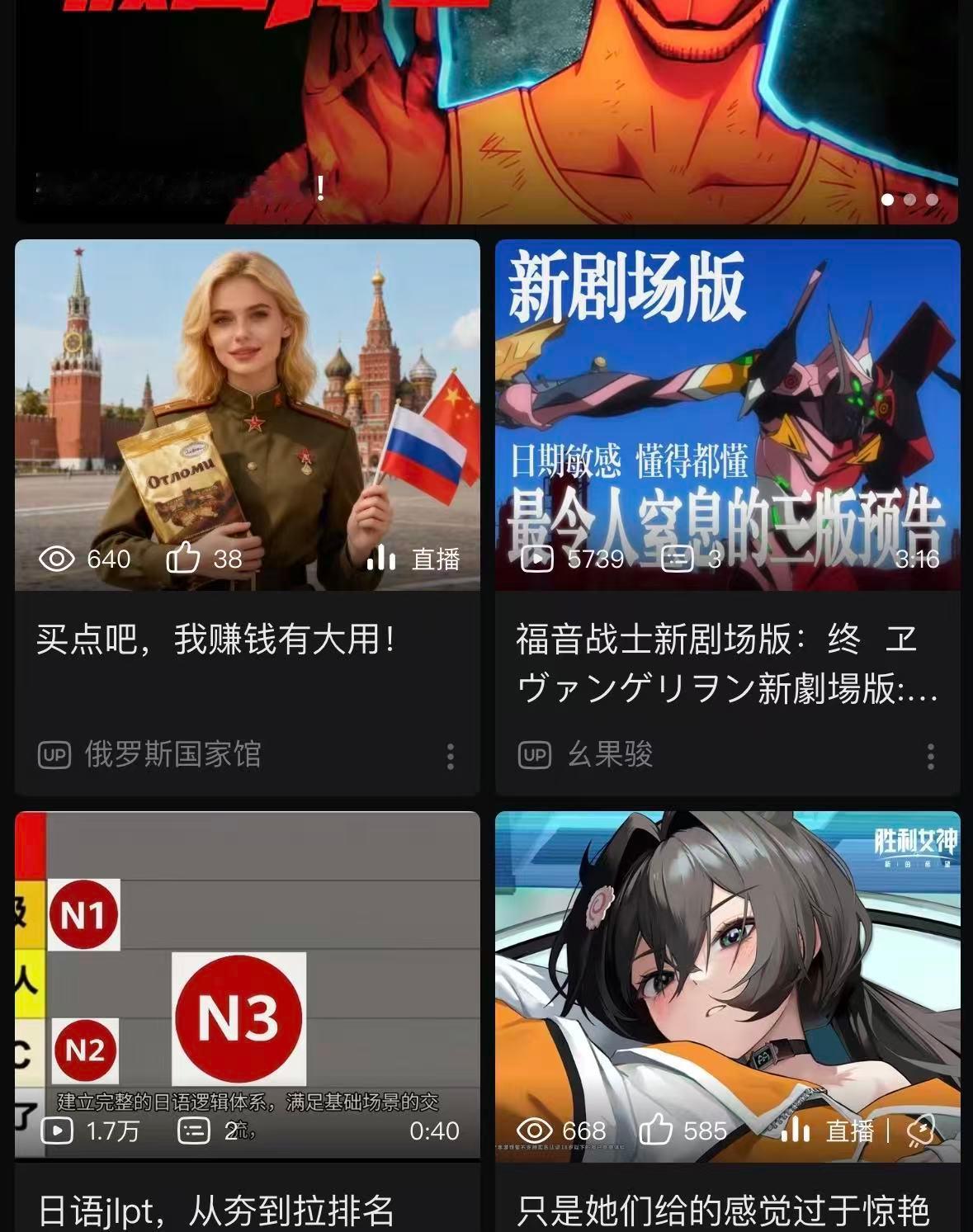The height and width of the screenshot is (1232, 973).
Task: Click the play count icon showing 5739
Action: [x=537, y=559]
